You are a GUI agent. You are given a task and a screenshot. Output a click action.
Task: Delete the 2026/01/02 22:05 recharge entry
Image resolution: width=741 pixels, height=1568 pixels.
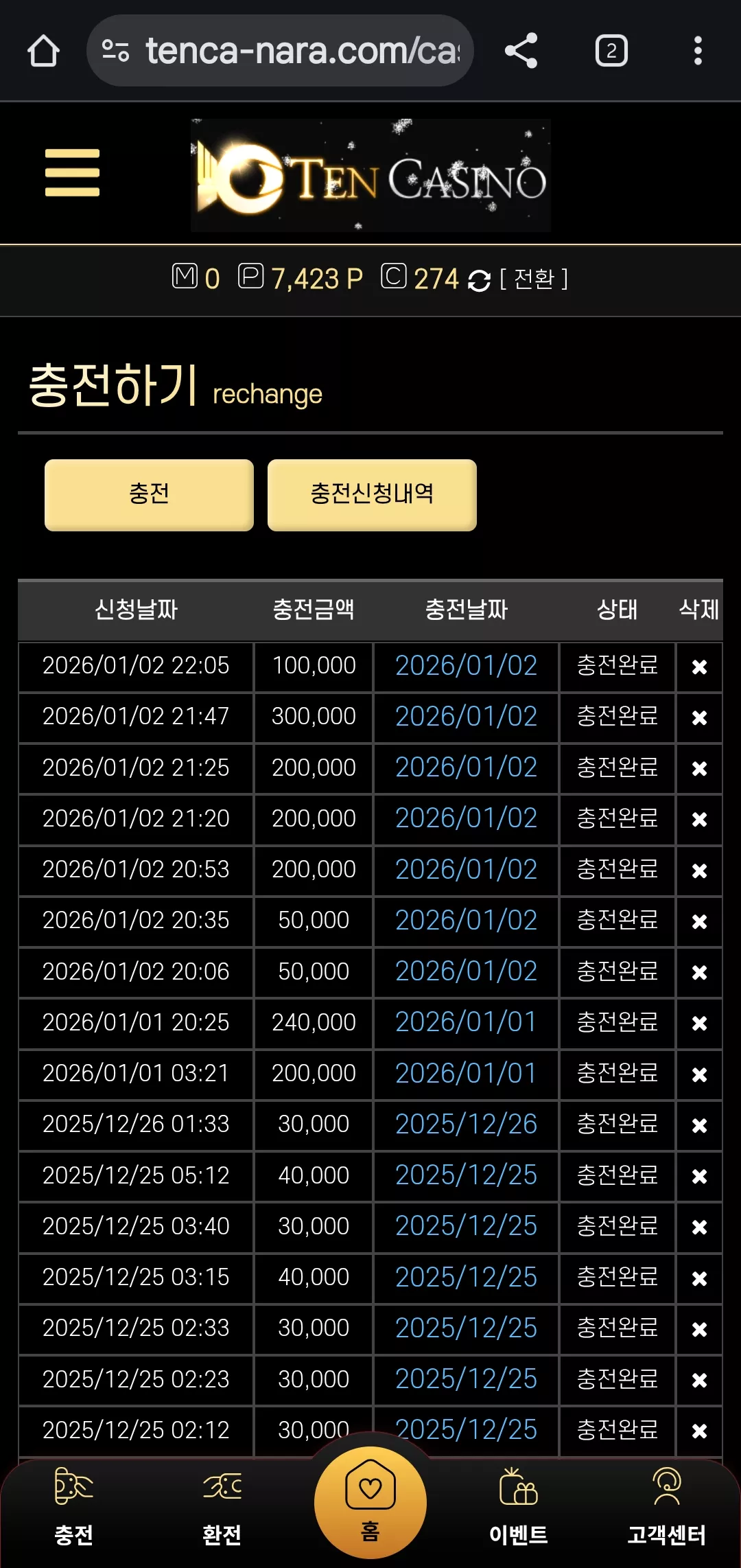pos(699,667)
